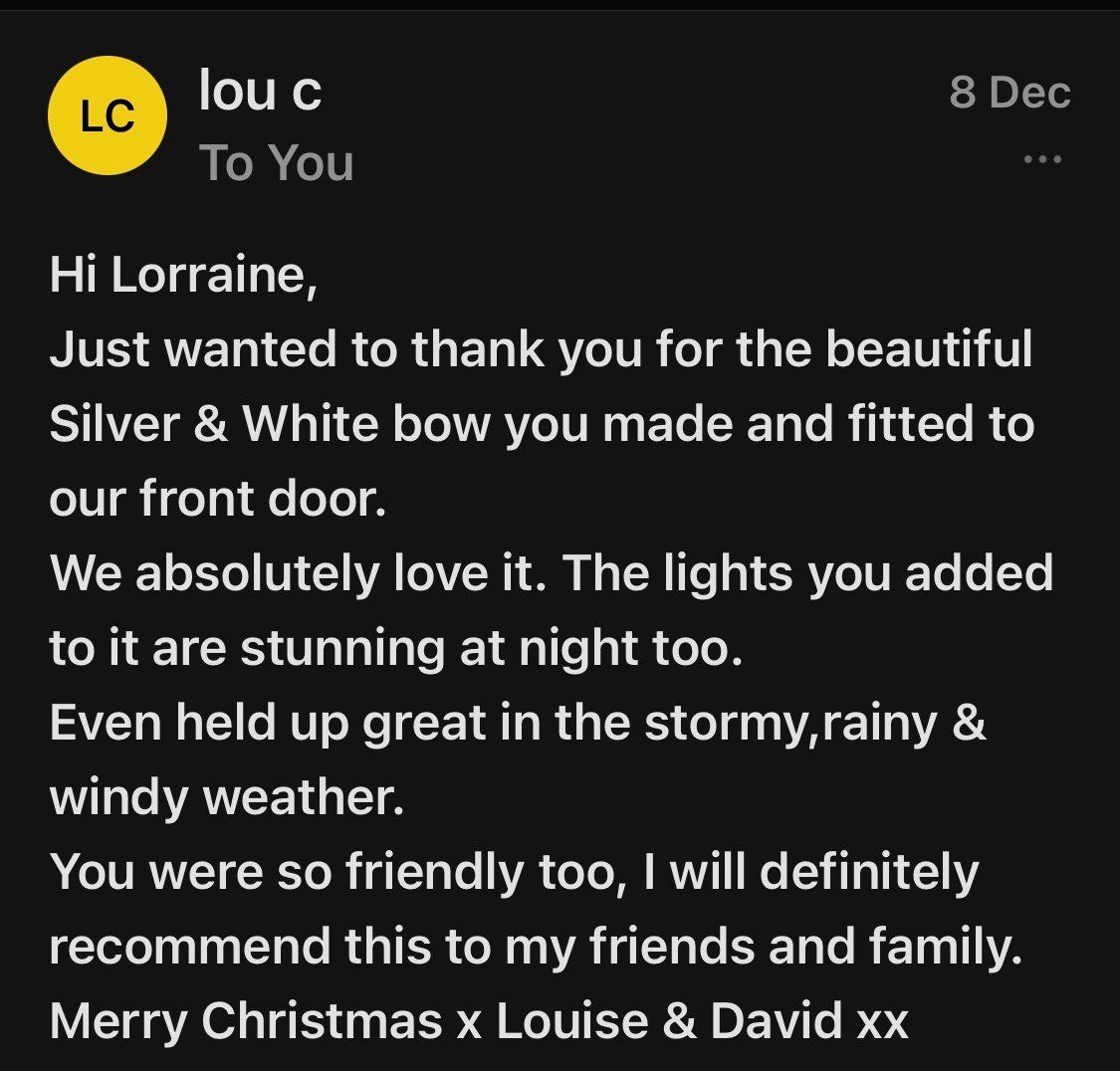
Task: Open the email's more options menu
Action: [x=1042, y=159]
